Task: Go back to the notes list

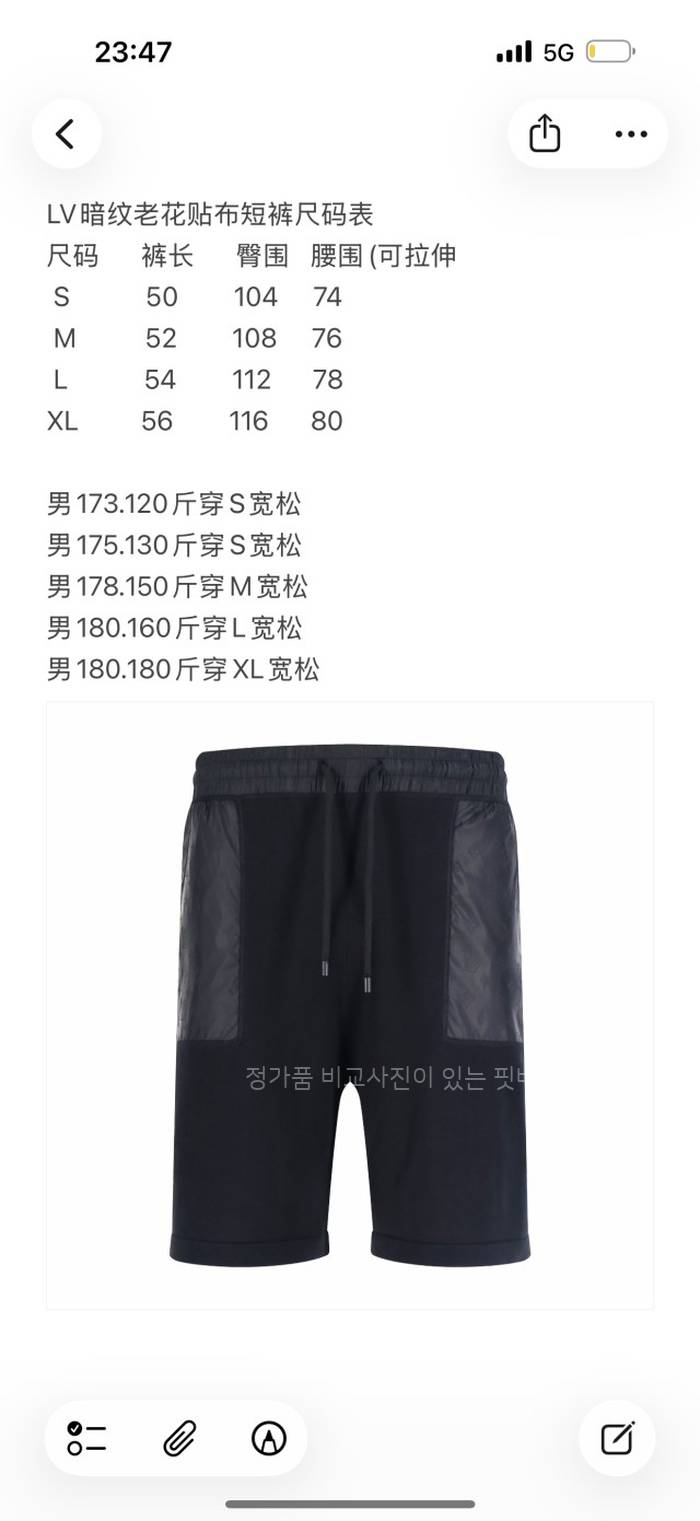Action: tap(66, 134)
